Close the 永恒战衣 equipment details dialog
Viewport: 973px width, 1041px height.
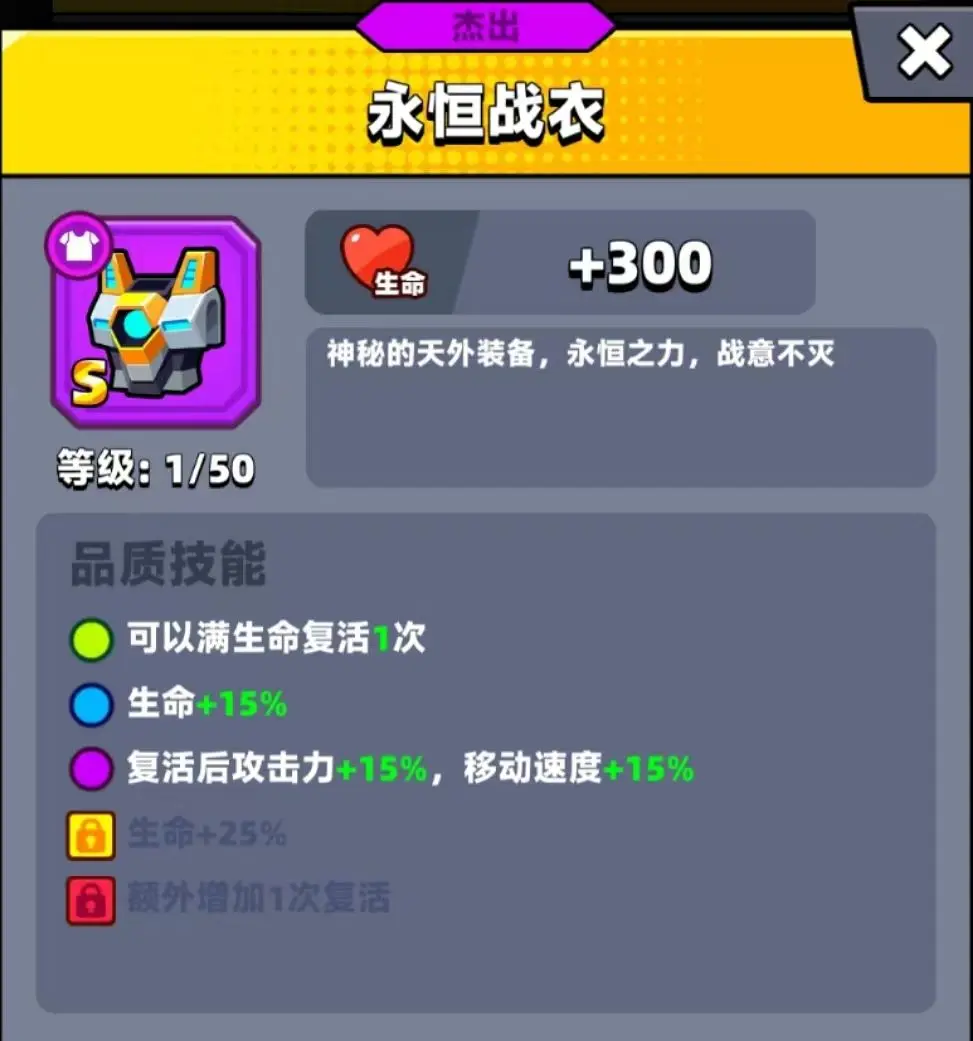(922, 53)
